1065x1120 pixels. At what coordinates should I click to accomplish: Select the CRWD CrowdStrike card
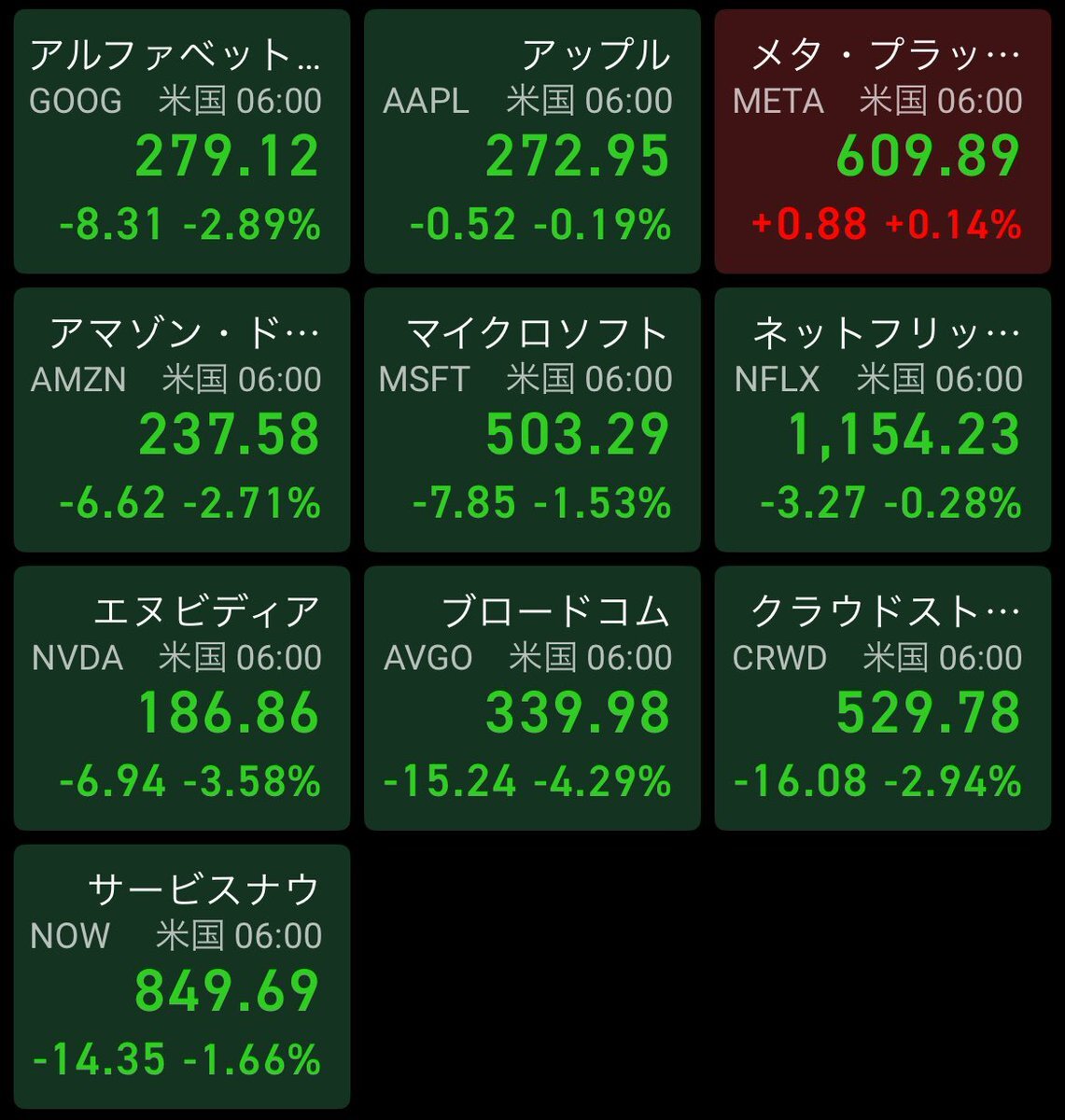pos(882,698)
